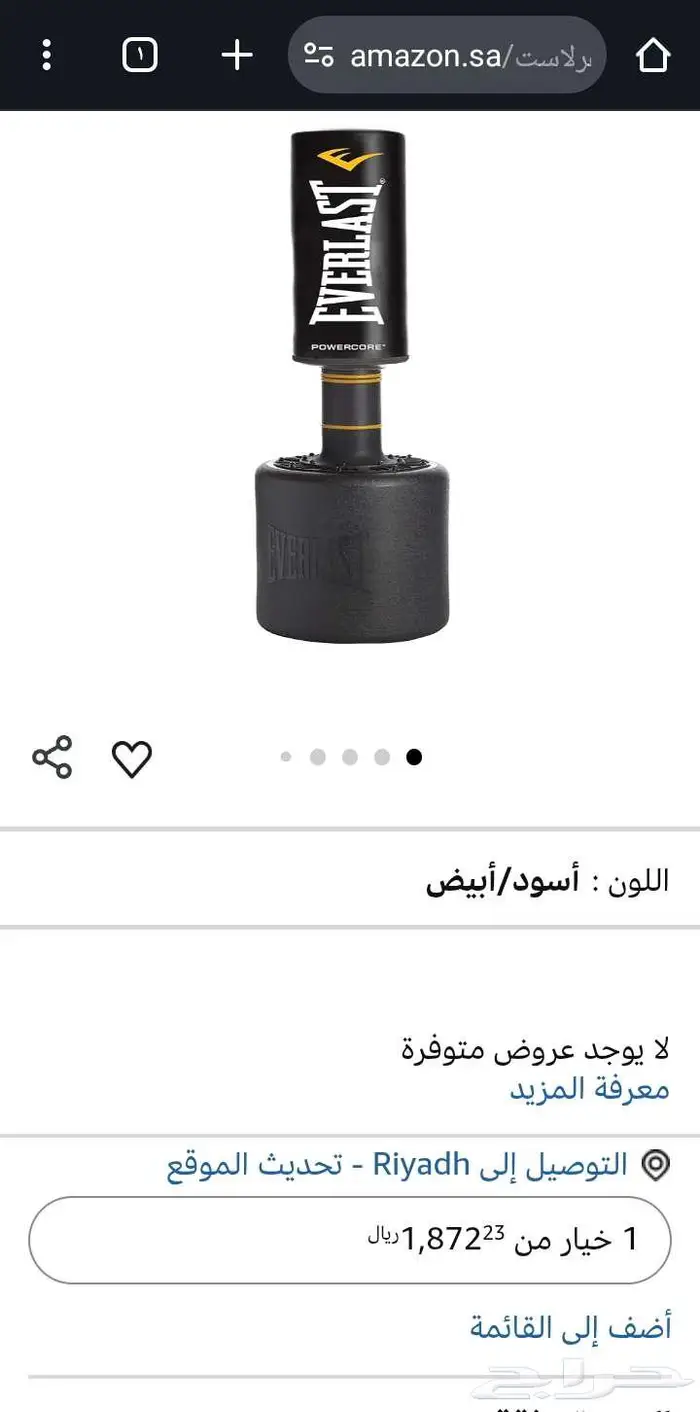
Task: Open a new browser tab
Action: pyautogui.click(x=236, y=55)
